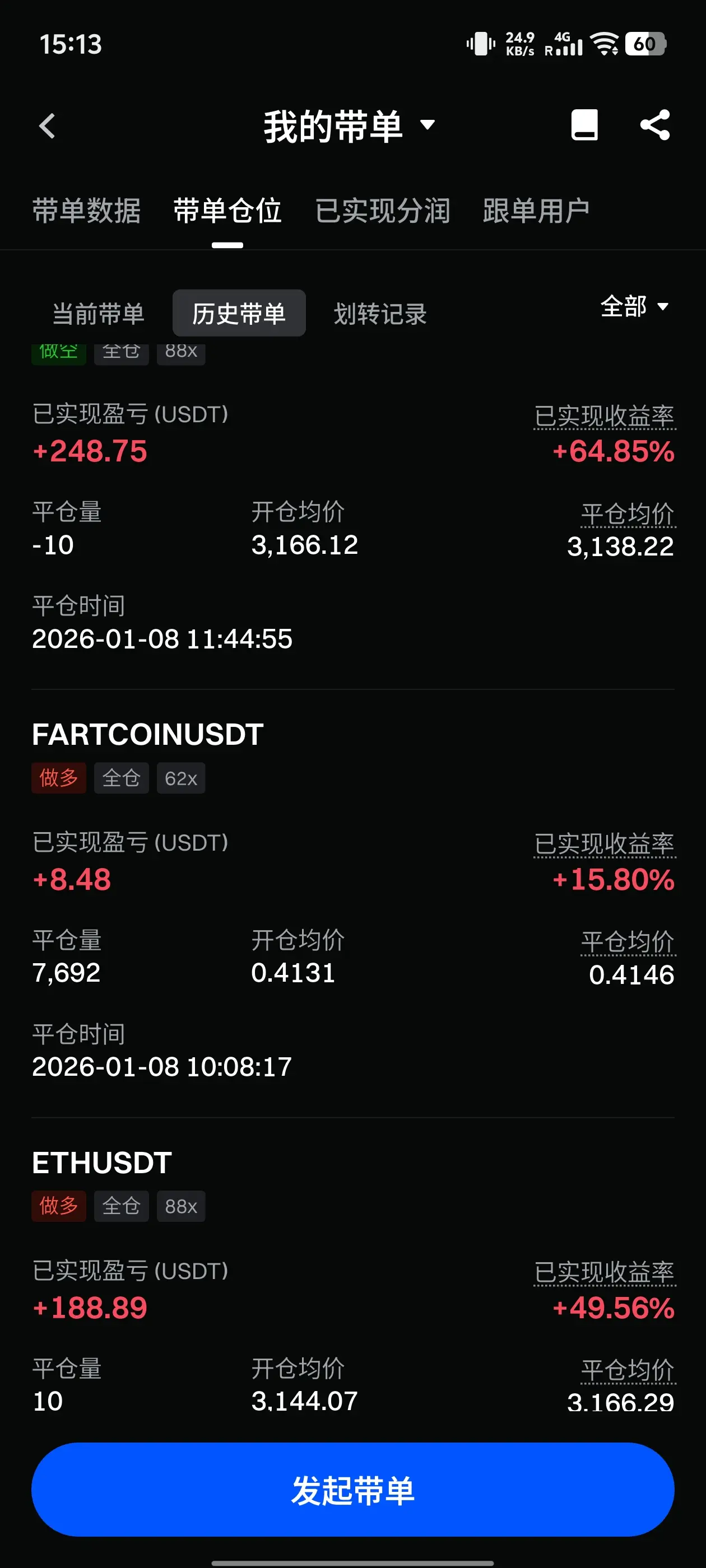Image resolution: width=706 pixels, height=1568 pixels.
Task: Show 当前带单 positions
Action: [x=99, y=314]
